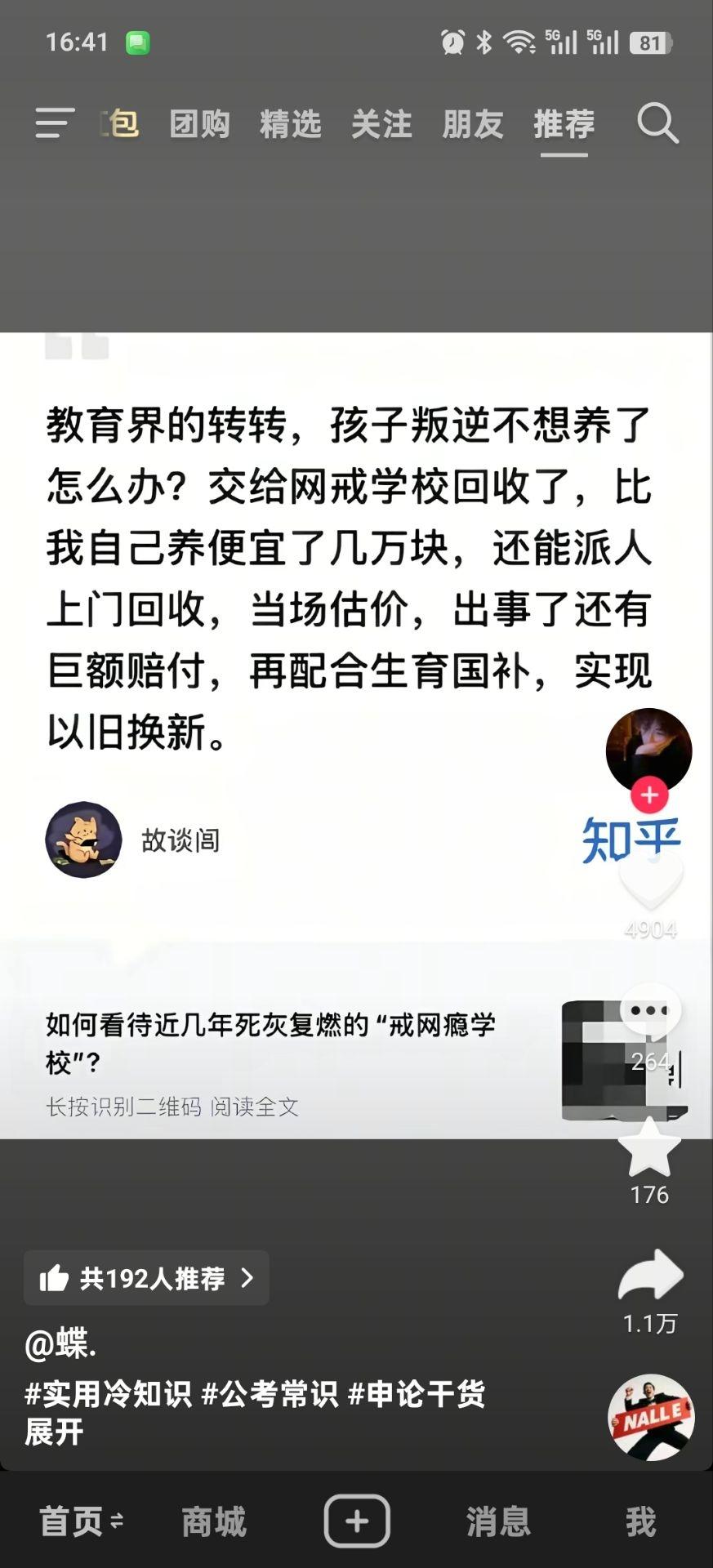713x1568 pixels.
Task: Open the @蝶. author profile
Action: pyautogui.click(x=61, y=1343)
